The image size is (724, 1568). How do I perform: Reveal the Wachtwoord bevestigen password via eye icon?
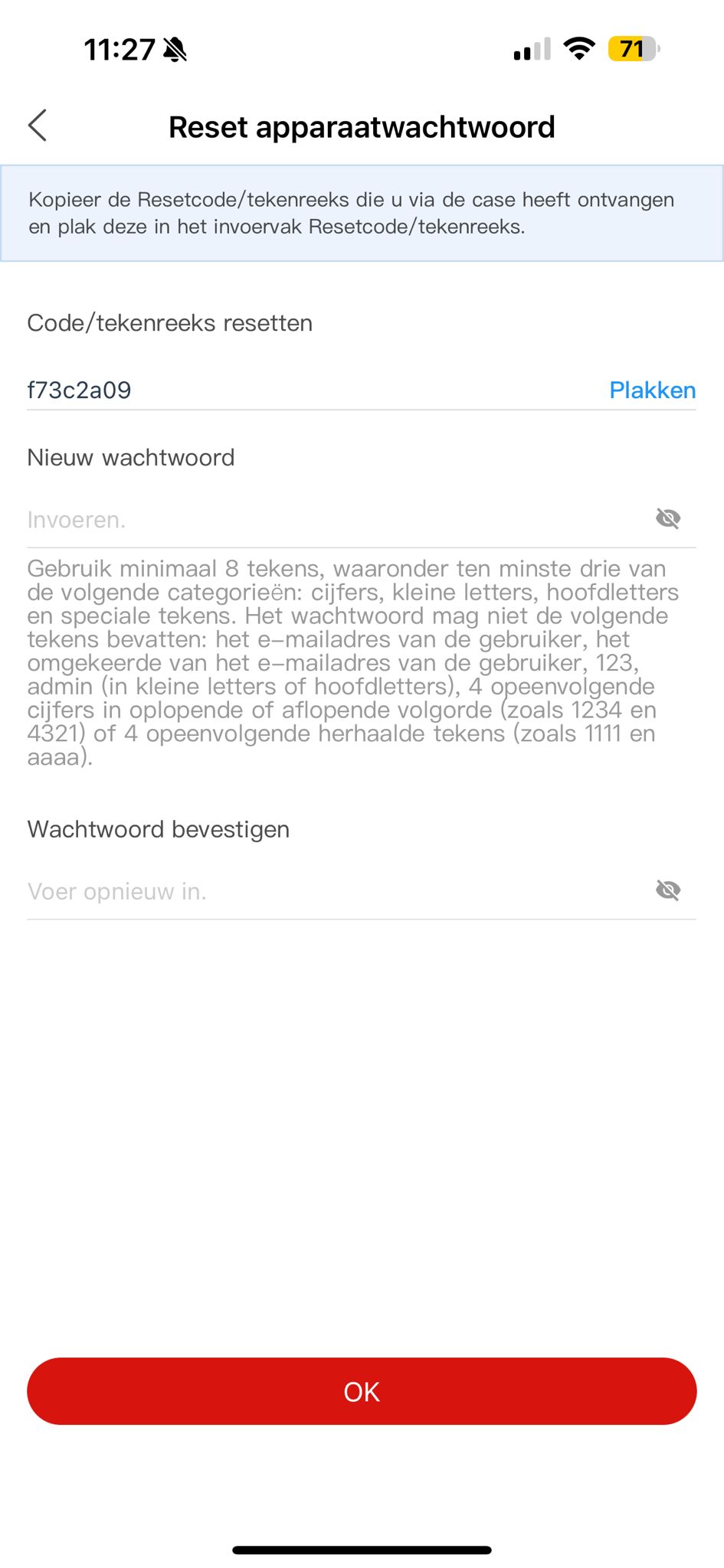[x=668, y=890]
